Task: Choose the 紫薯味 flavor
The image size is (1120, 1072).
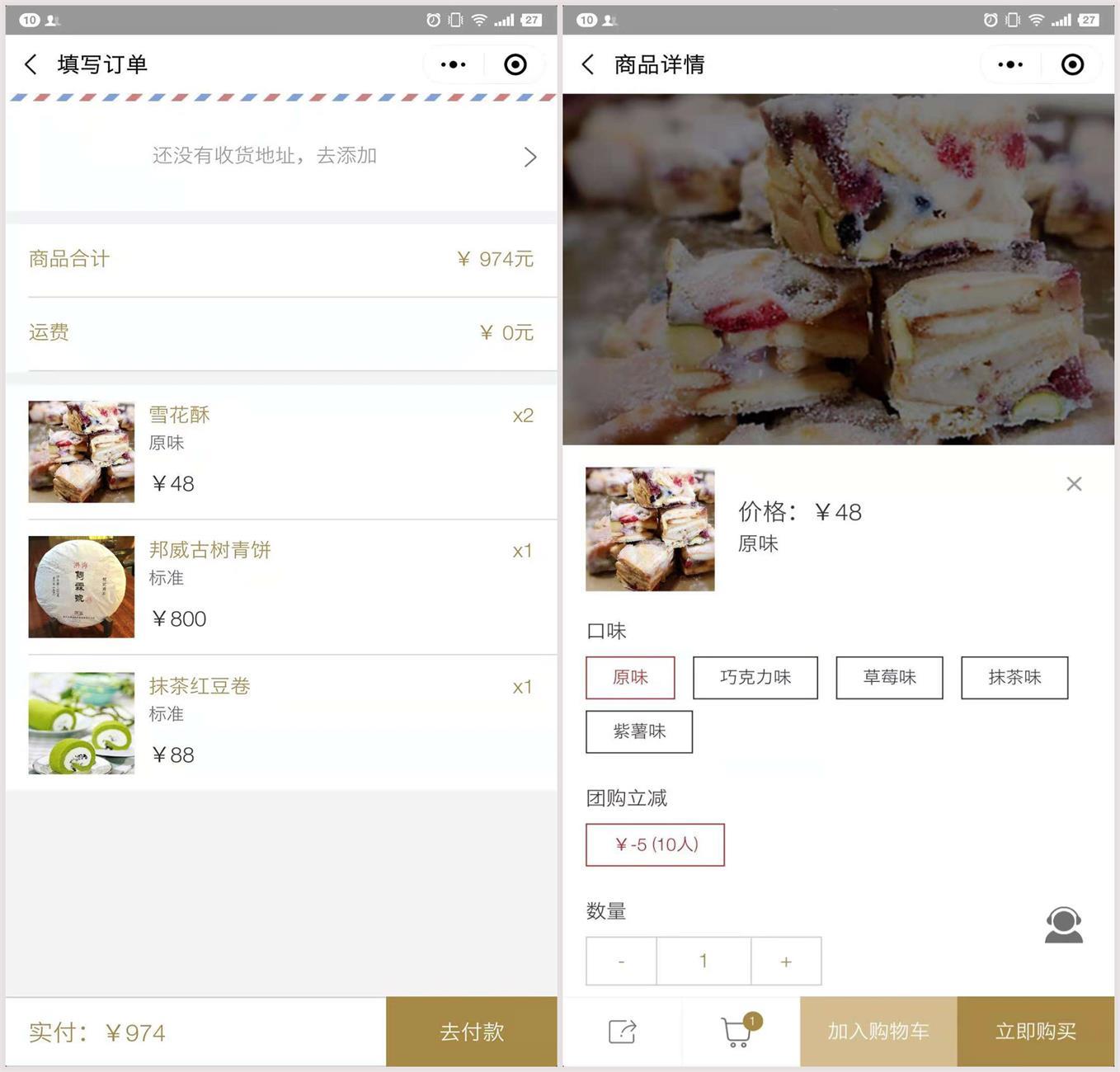Action: pos(638,731)
